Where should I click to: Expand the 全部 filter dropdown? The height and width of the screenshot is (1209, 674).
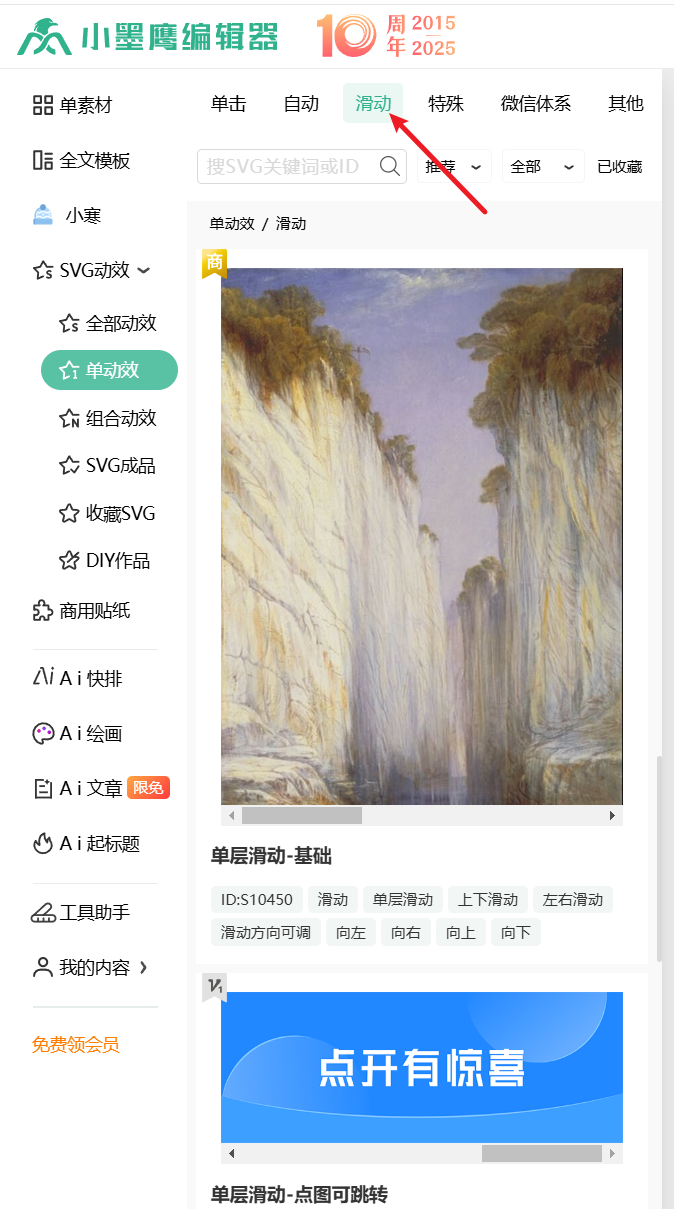(x=542, y=167)
